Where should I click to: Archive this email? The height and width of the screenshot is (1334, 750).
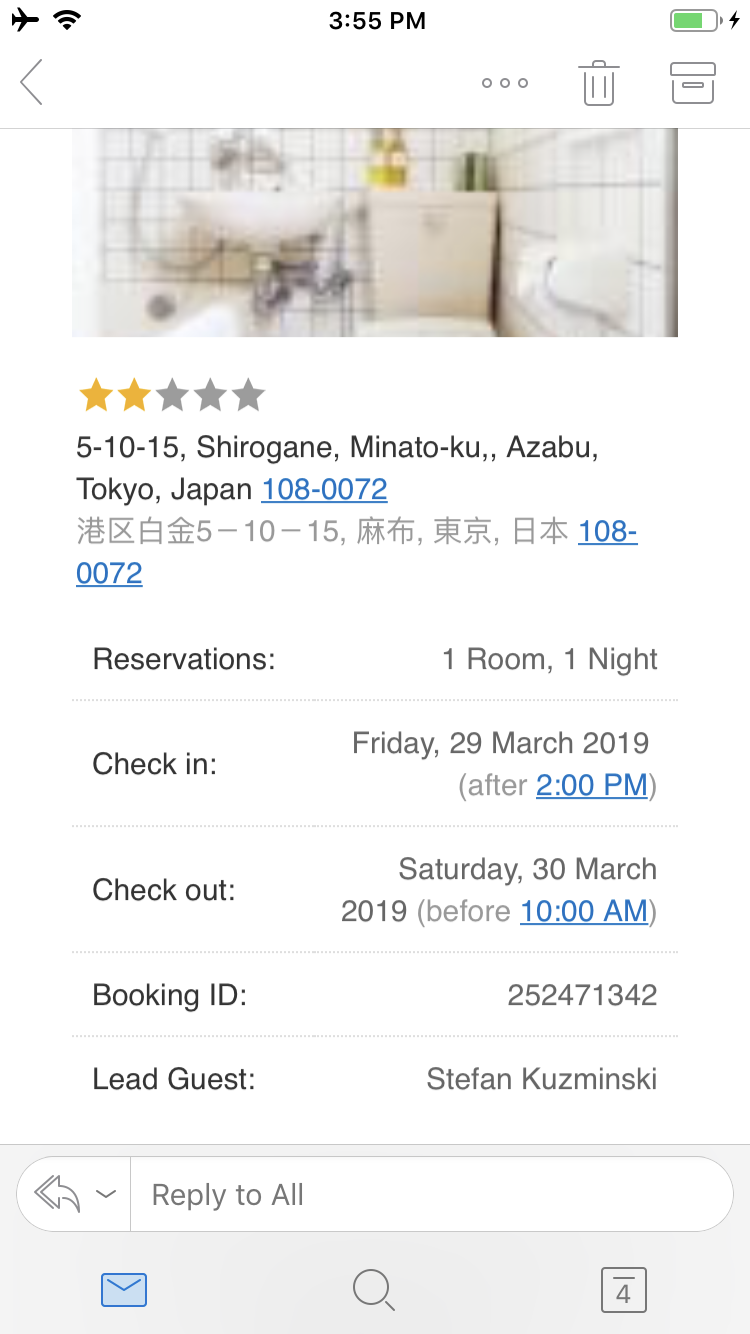pos(692,83)
